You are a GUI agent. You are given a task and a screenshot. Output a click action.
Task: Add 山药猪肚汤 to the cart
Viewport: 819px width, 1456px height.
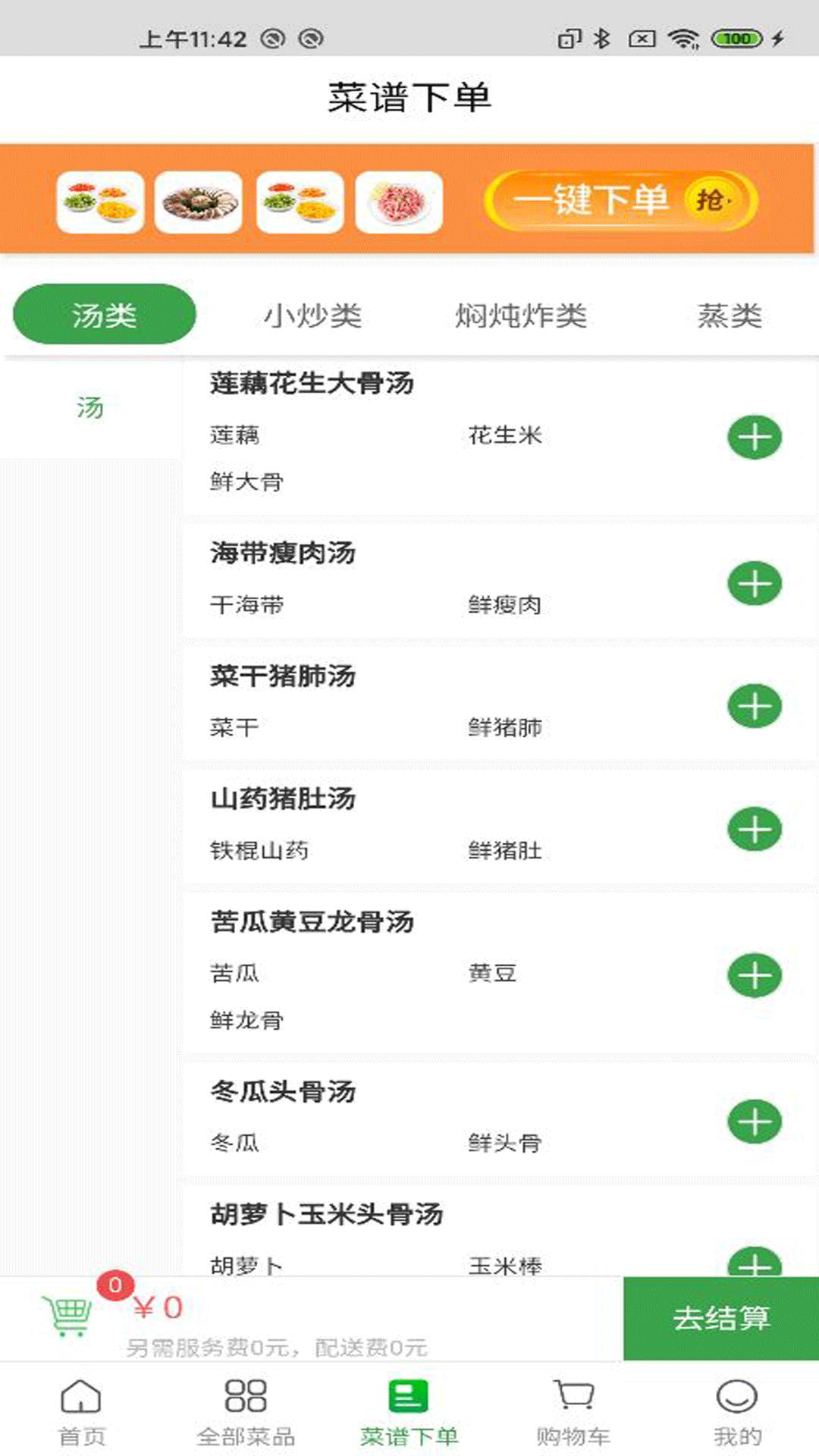point(755,829)
